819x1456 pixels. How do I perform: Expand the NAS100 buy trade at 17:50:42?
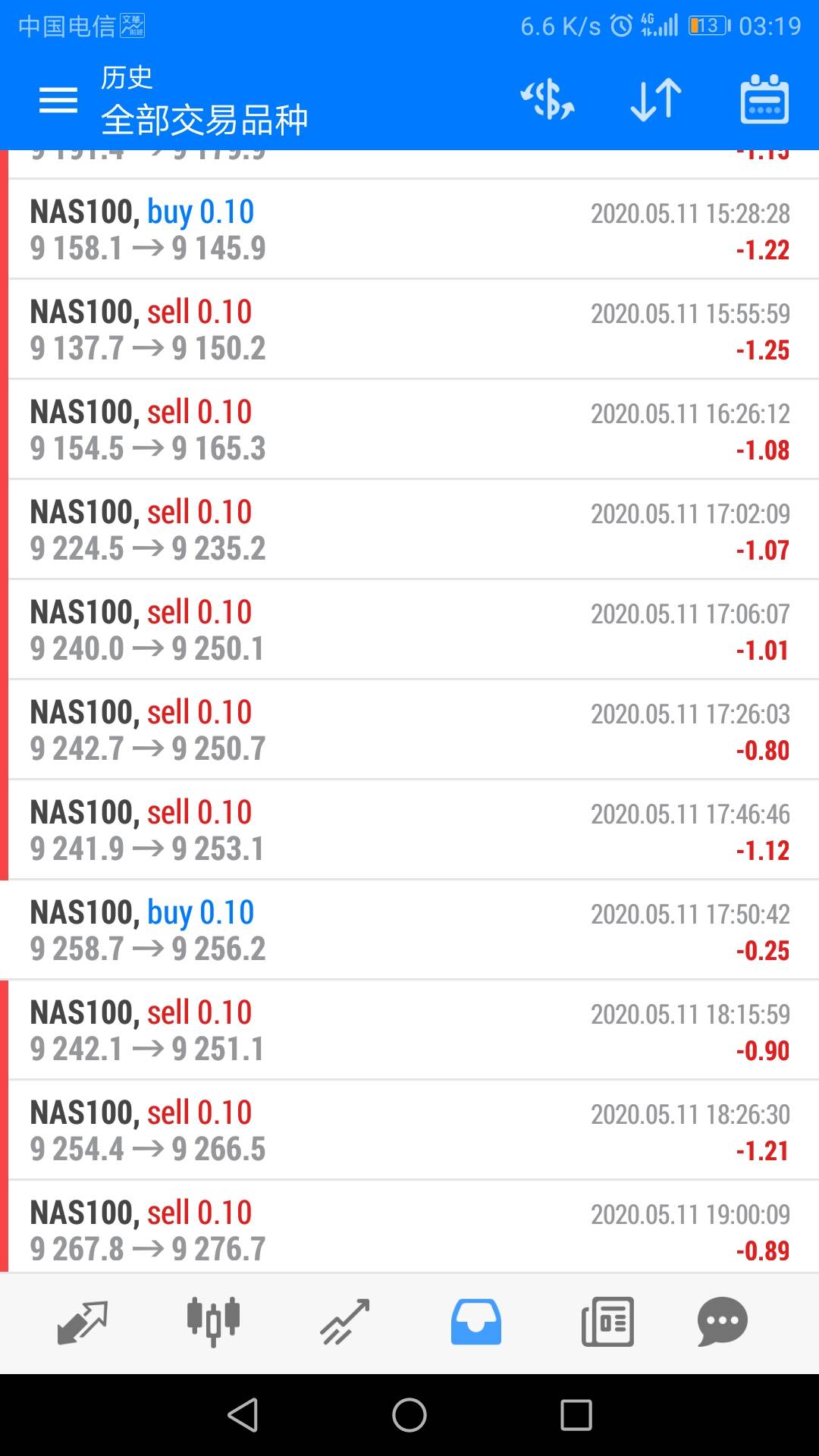tap(409, 930)
